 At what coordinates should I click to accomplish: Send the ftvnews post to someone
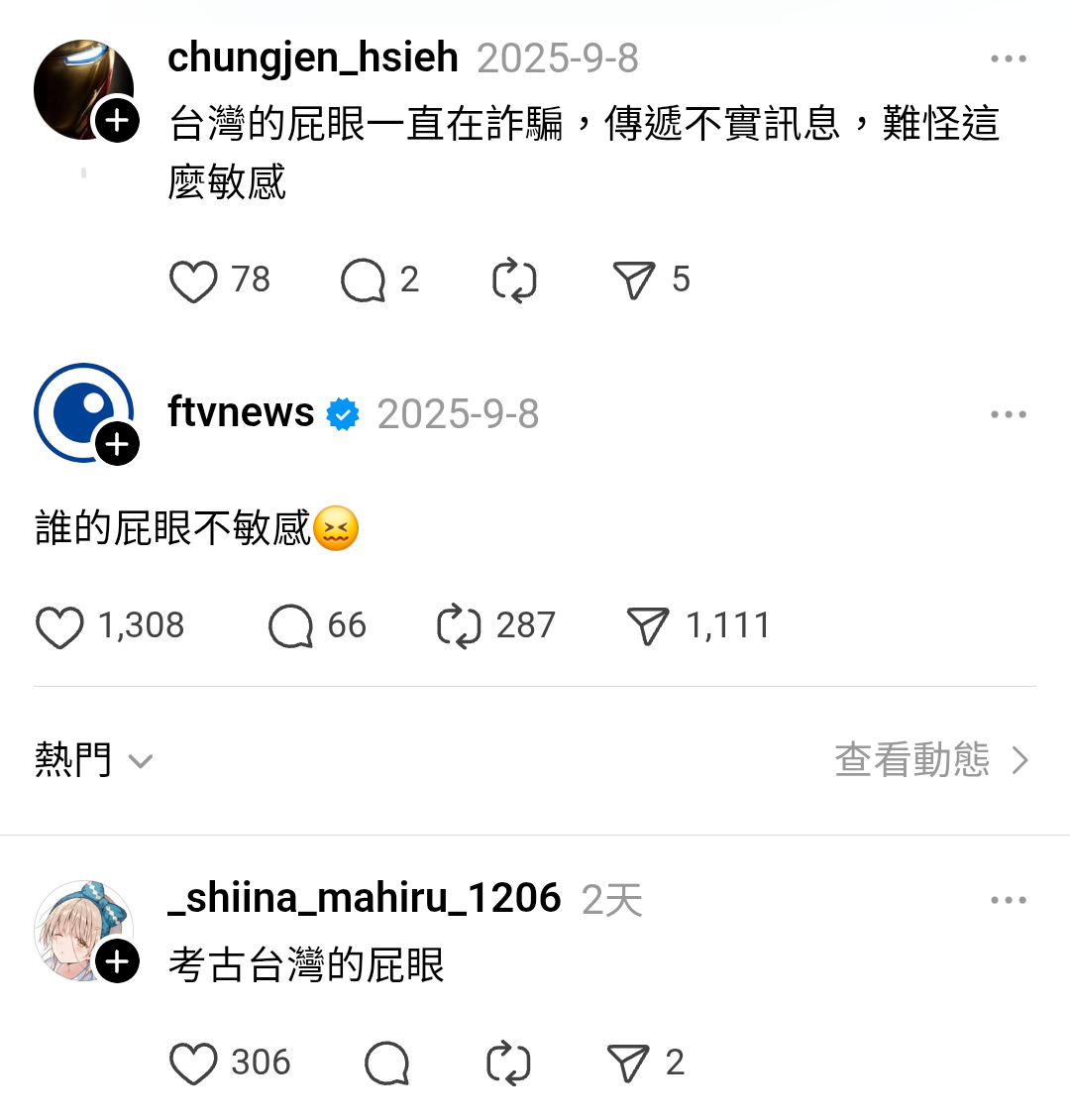[649, 626]
